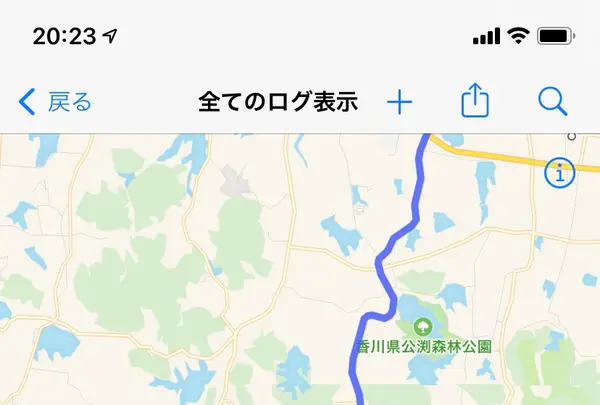Go back with the 戻る button
Screen dimensions: 600x405
(55, 101)
